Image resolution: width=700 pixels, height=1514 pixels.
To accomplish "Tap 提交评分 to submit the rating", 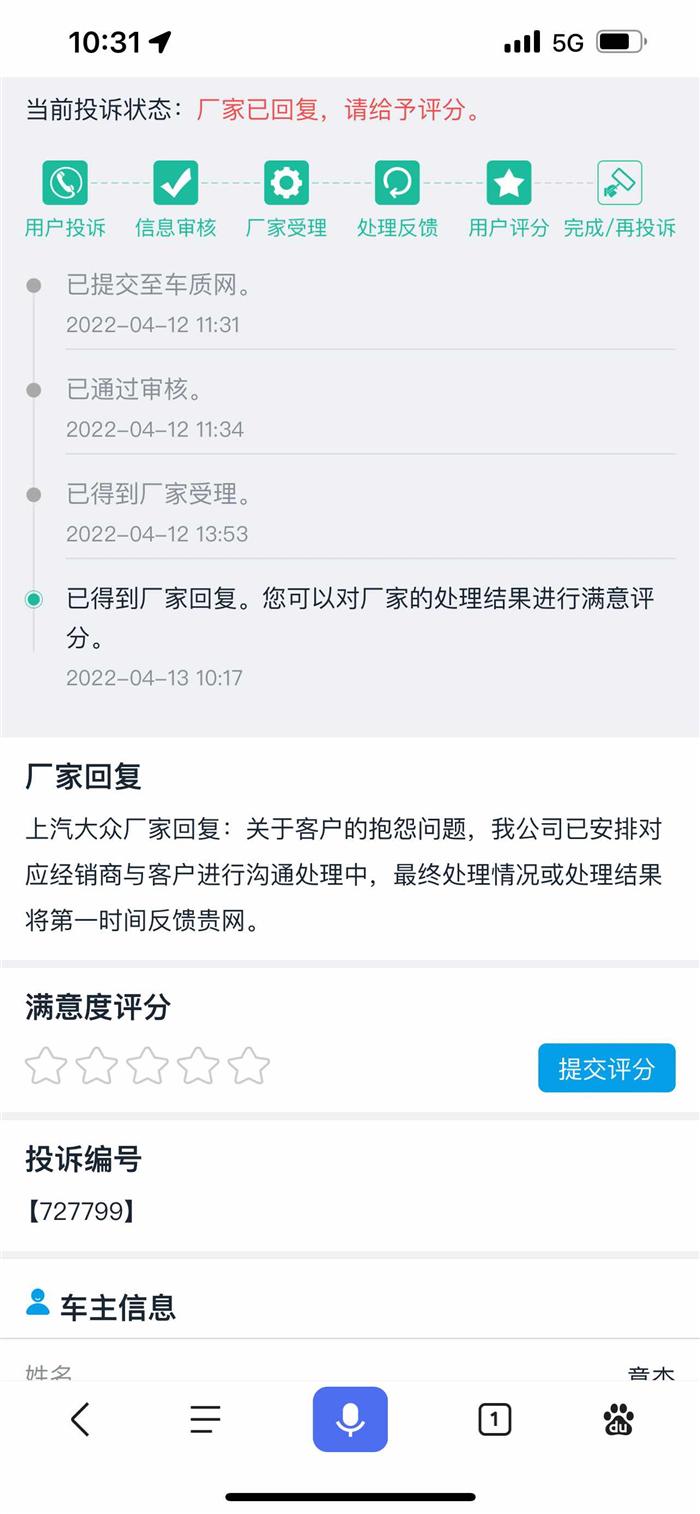I will (x=606, y=1068).
